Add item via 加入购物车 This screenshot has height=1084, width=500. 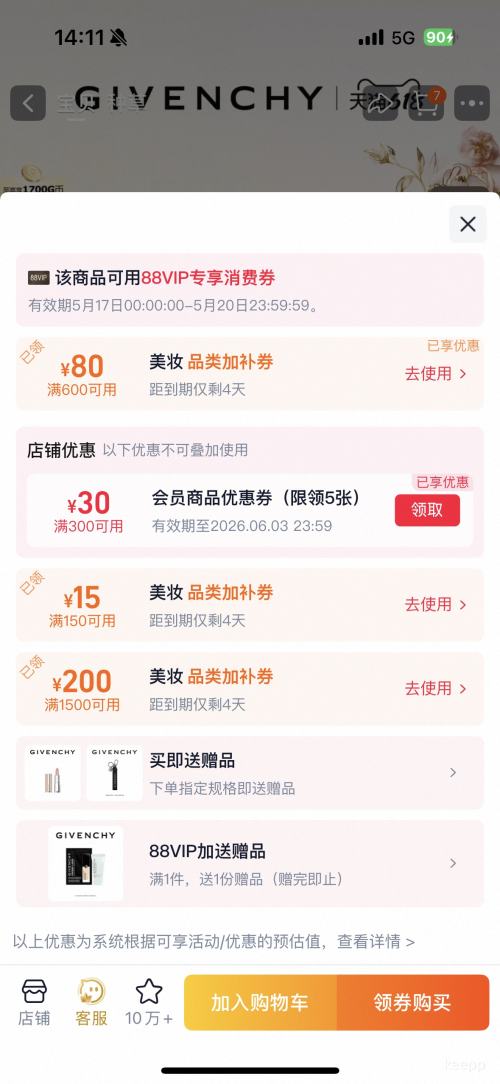coord(260,1002)
